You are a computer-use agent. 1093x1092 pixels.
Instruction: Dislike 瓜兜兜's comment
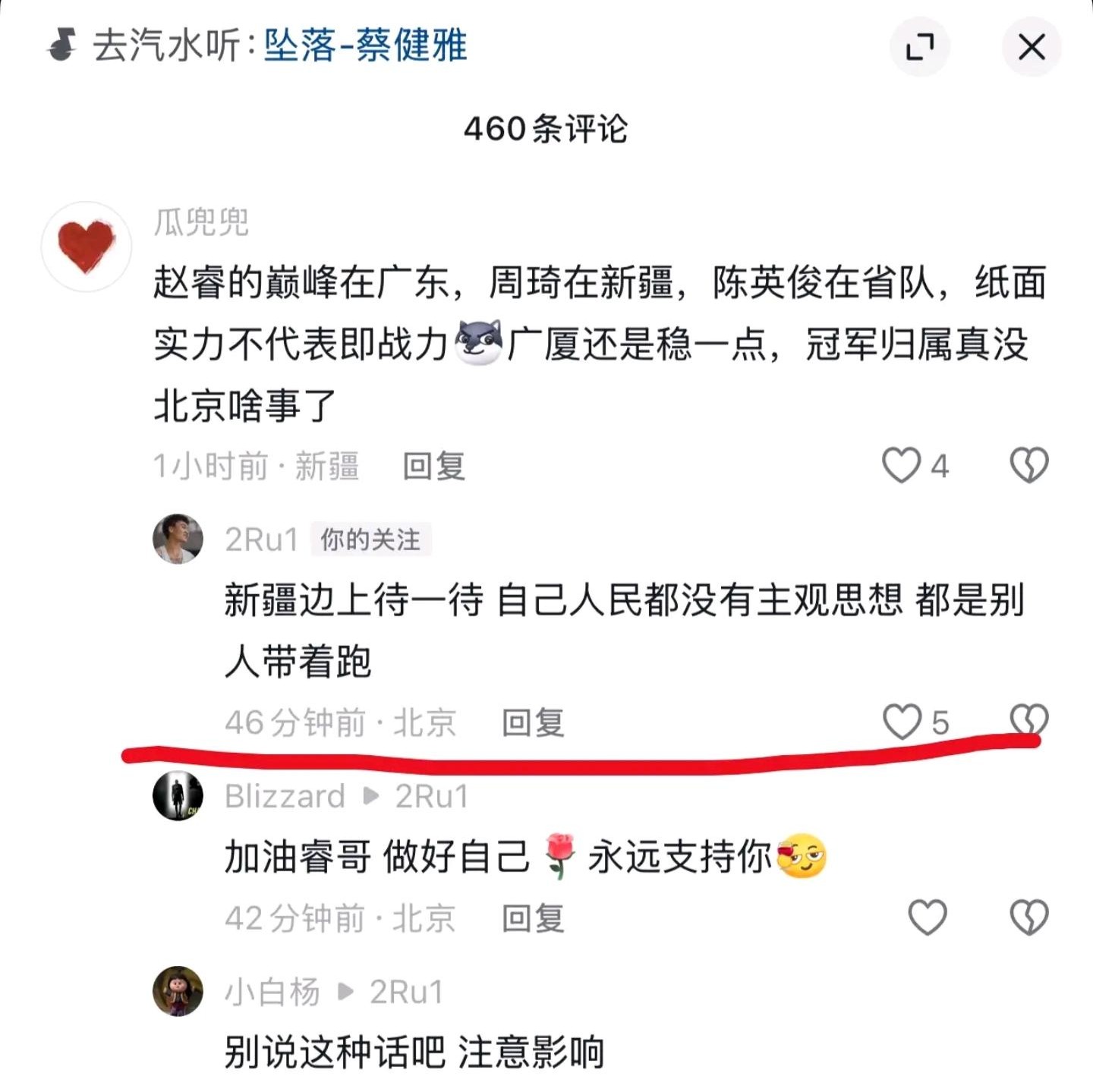(1029, 465)
